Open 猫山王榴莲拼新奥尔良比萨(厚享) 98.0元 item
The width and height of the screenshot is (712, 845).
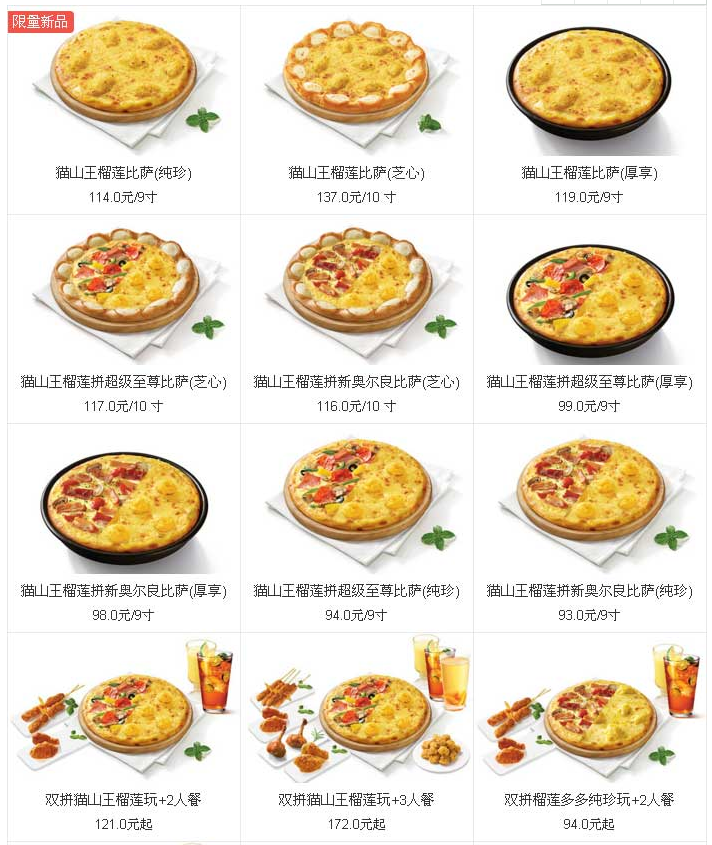[x=124, y=505]
